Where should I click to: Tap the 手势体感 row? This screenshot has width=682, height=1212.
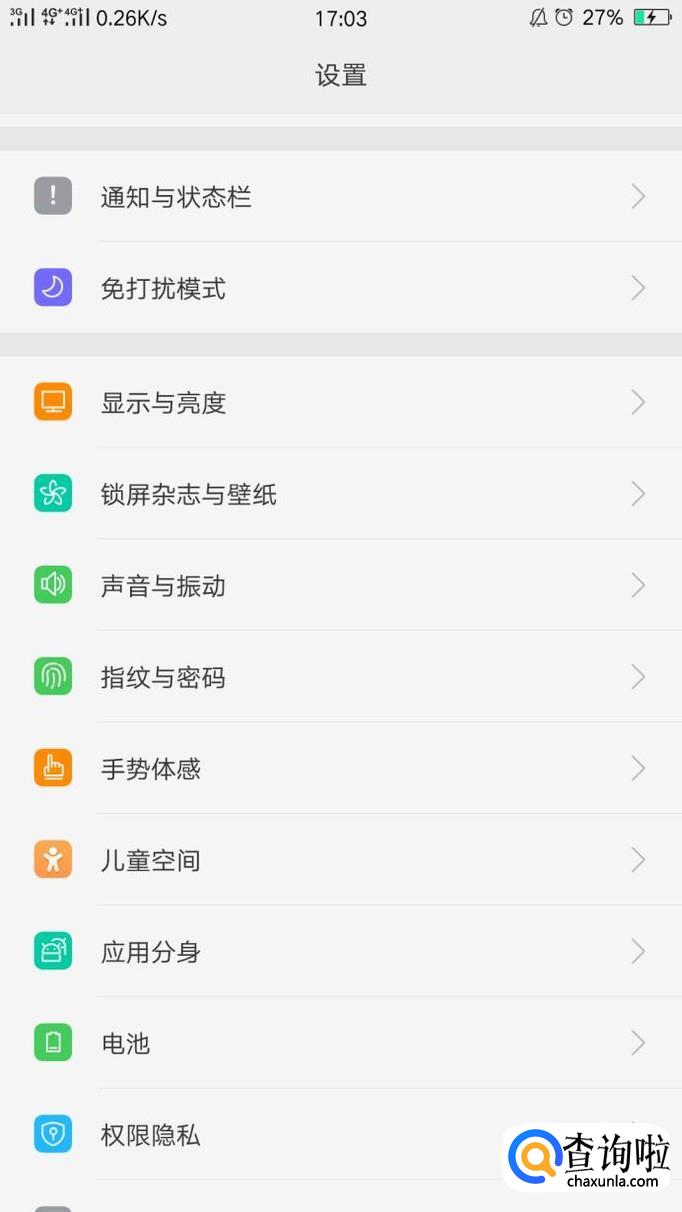340,768
